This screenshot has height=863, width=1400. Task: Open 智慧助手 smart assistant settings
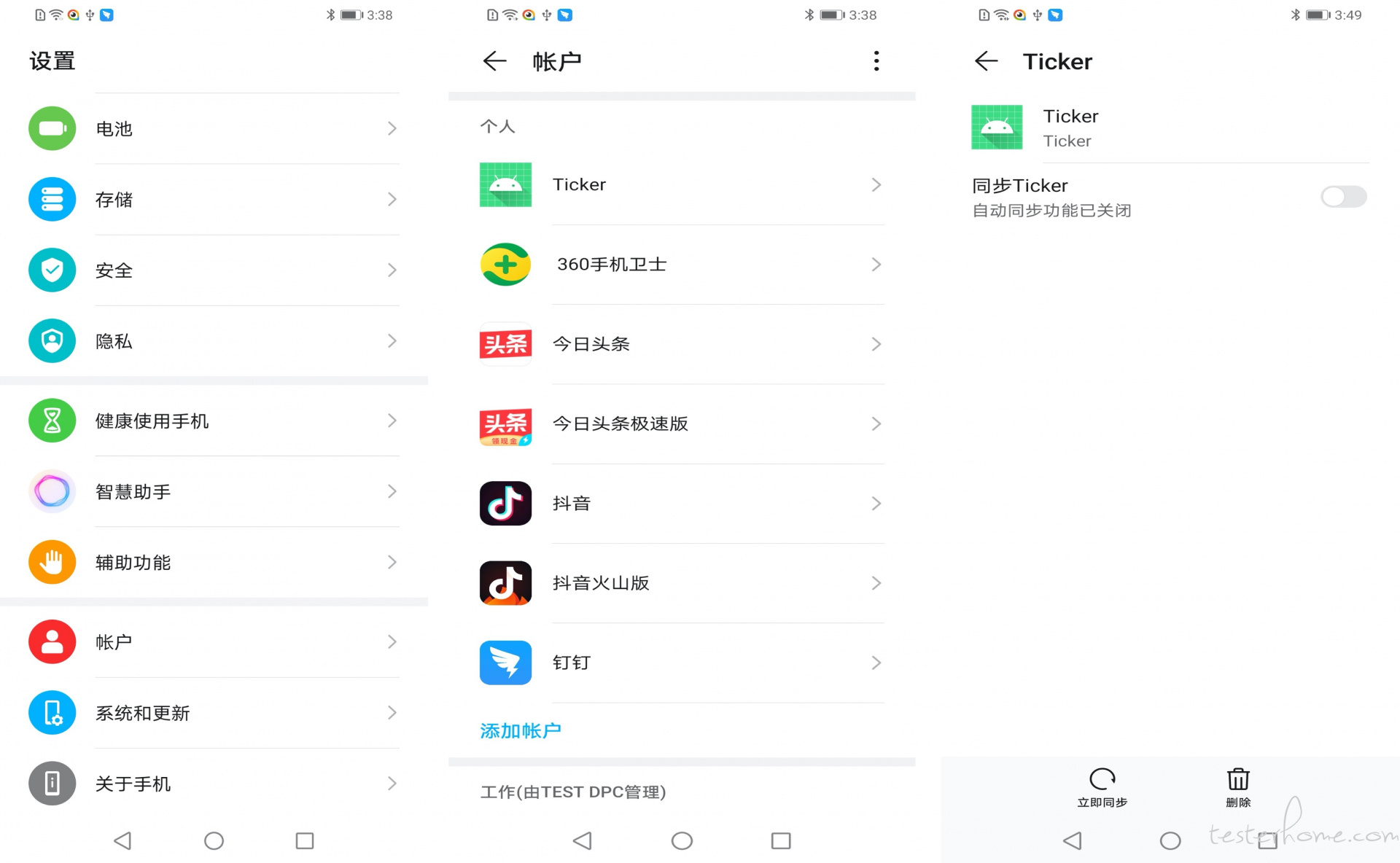pyautogui.click(x=211, y=492)
